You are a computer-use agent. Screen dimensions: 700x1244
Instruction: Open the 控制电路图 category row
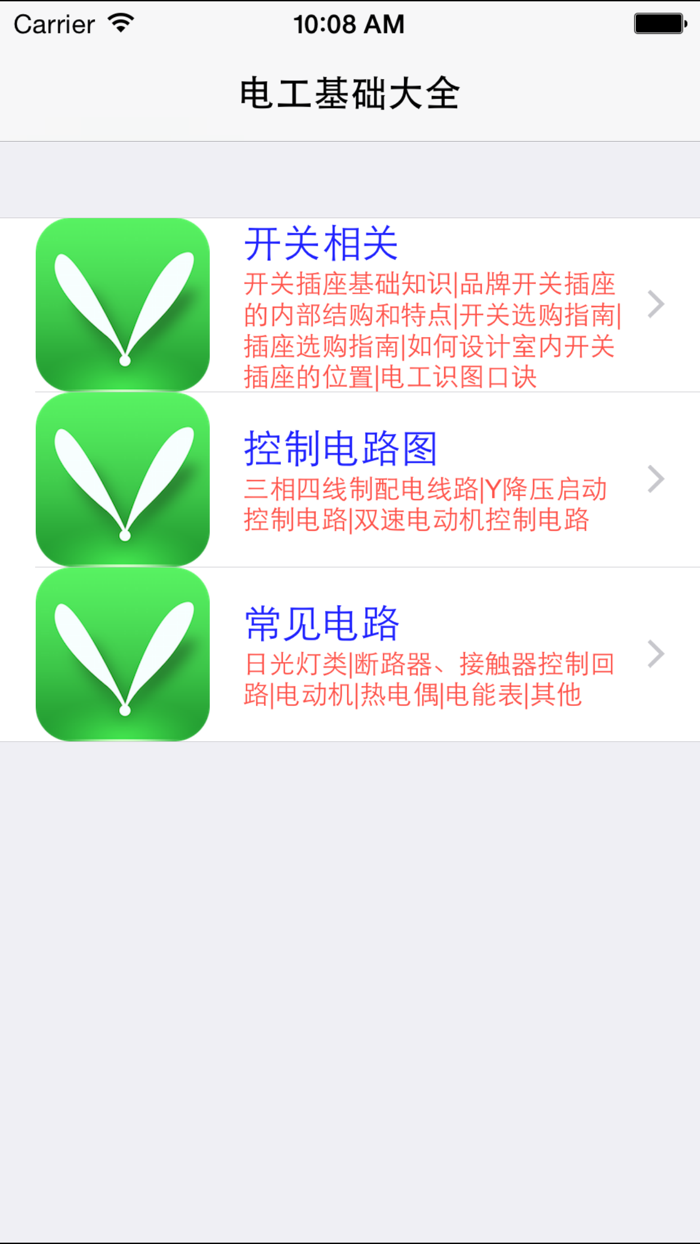350,480
